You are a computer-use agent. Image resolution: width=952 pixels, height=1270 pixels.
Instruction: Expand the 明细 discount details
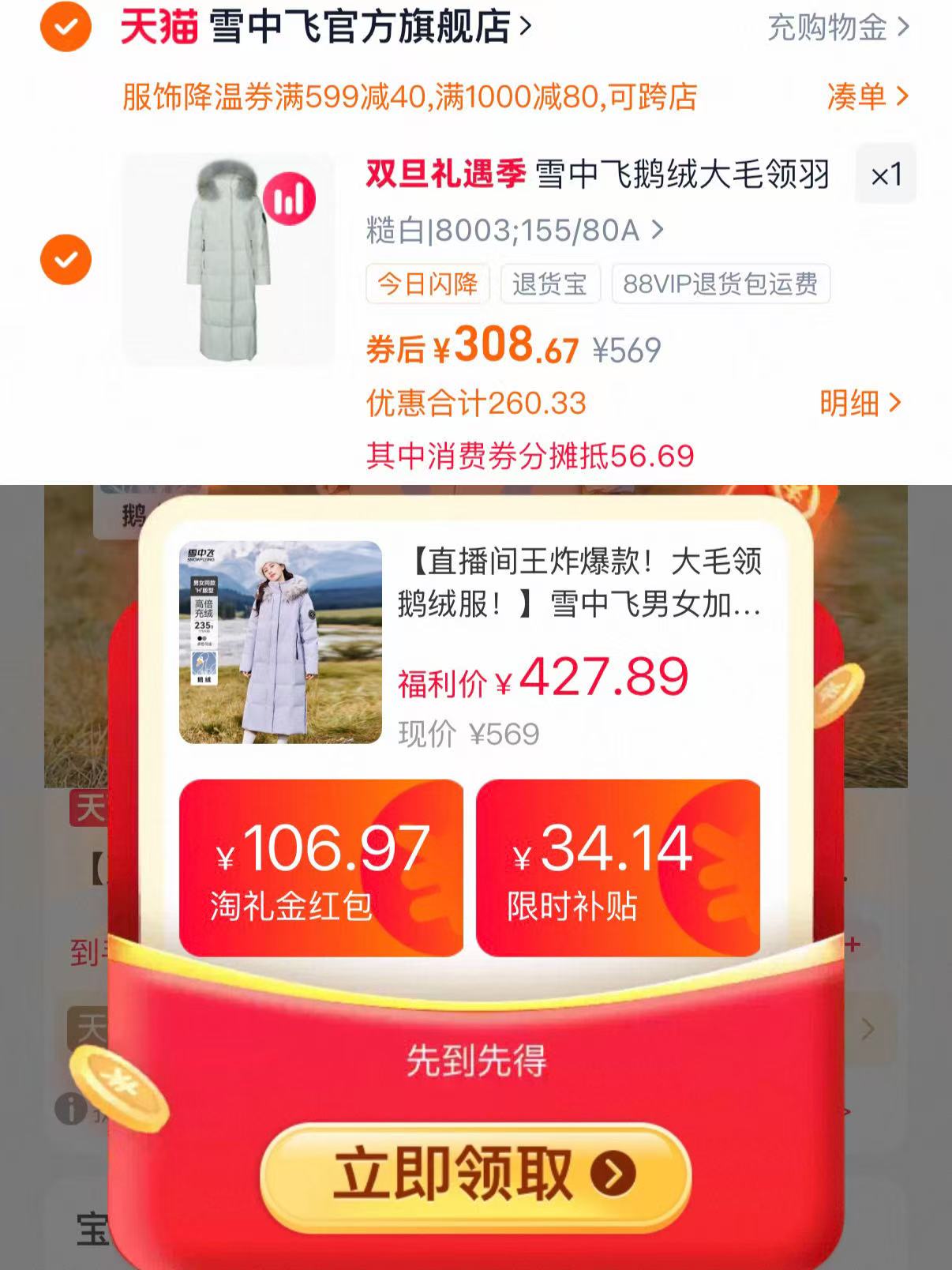tap(859, 404)
